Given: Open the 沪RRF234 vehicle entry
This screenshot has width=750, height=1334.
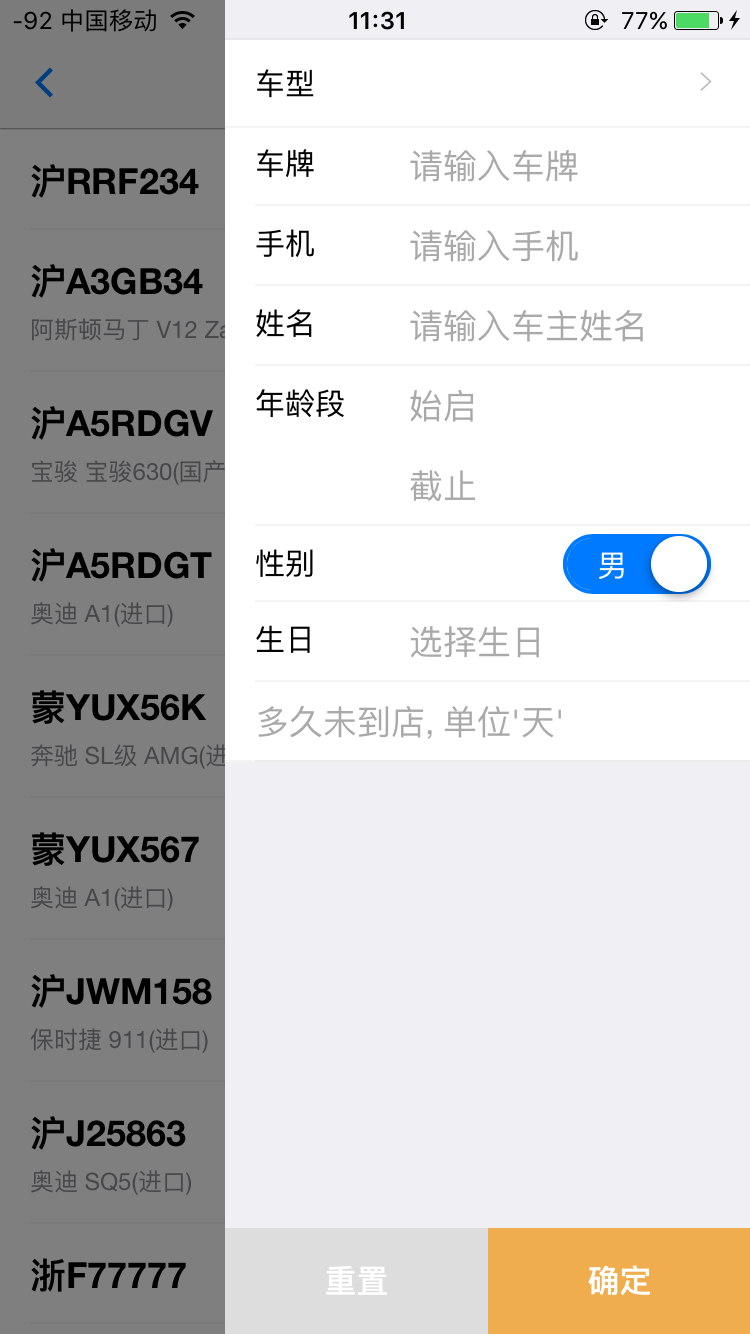Looking at the screenshot, I should (x=113, y=182).
